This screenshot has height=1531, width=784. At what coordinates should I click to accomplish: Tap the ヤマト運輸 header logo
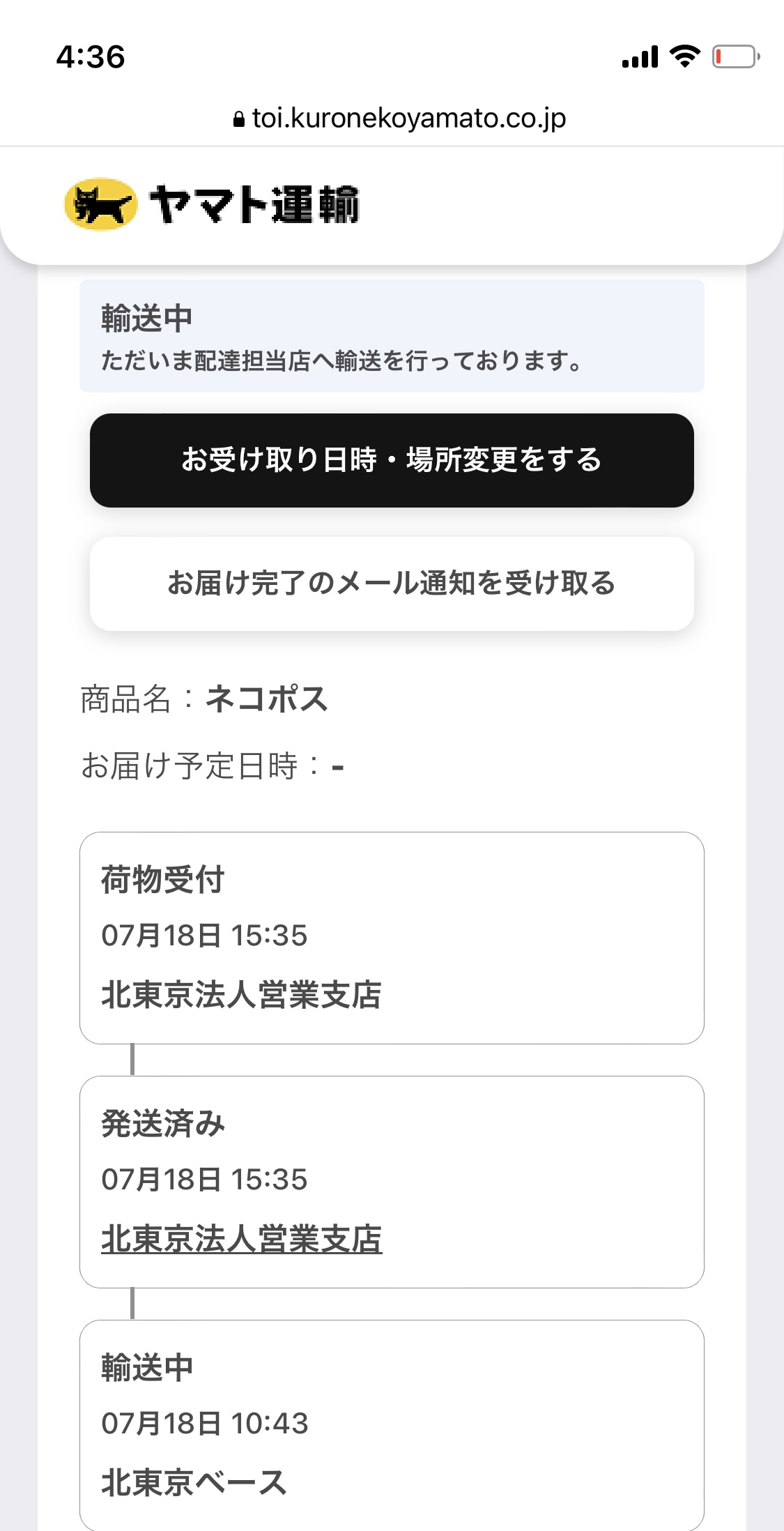[x=212, y=204]
